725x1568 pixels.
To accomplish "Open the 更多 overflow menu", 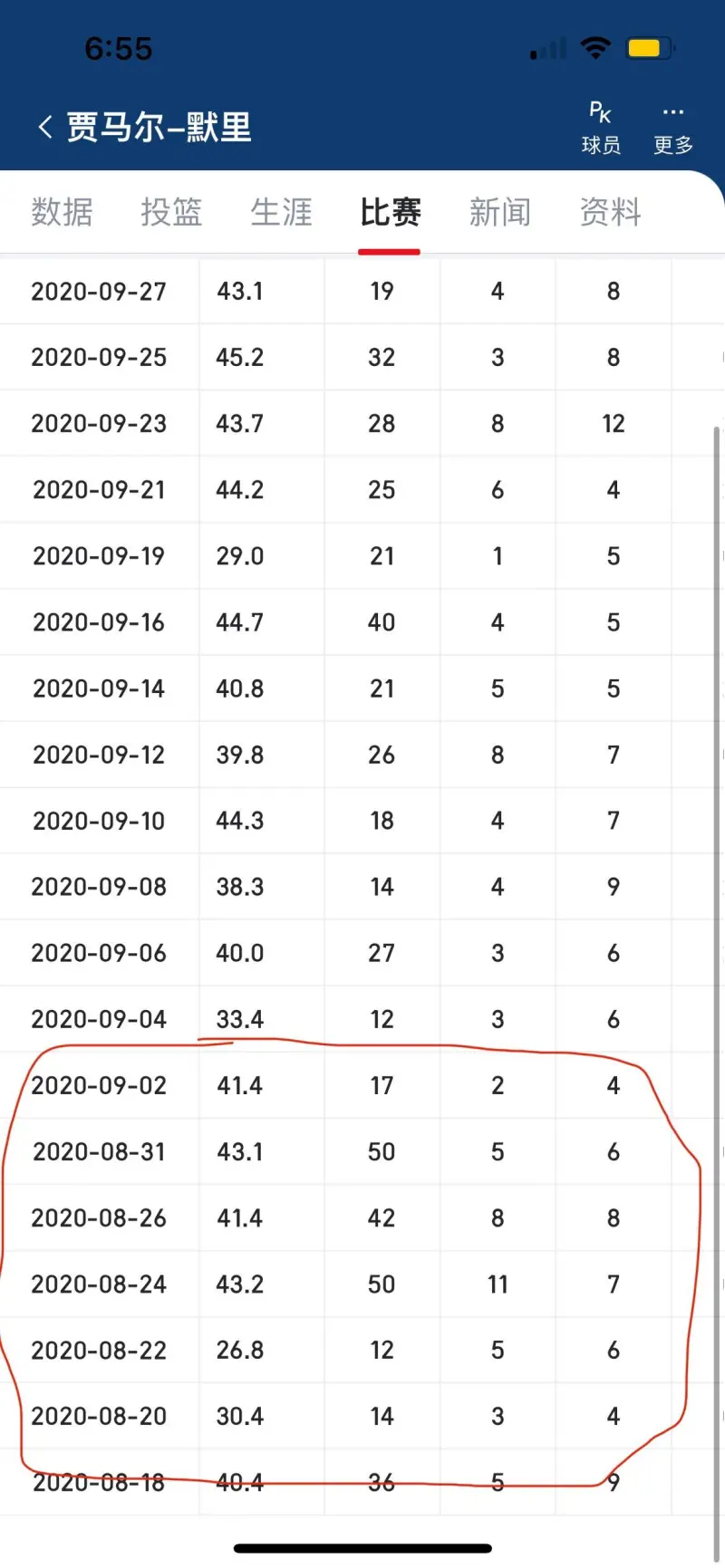I will tap(673, 128).
